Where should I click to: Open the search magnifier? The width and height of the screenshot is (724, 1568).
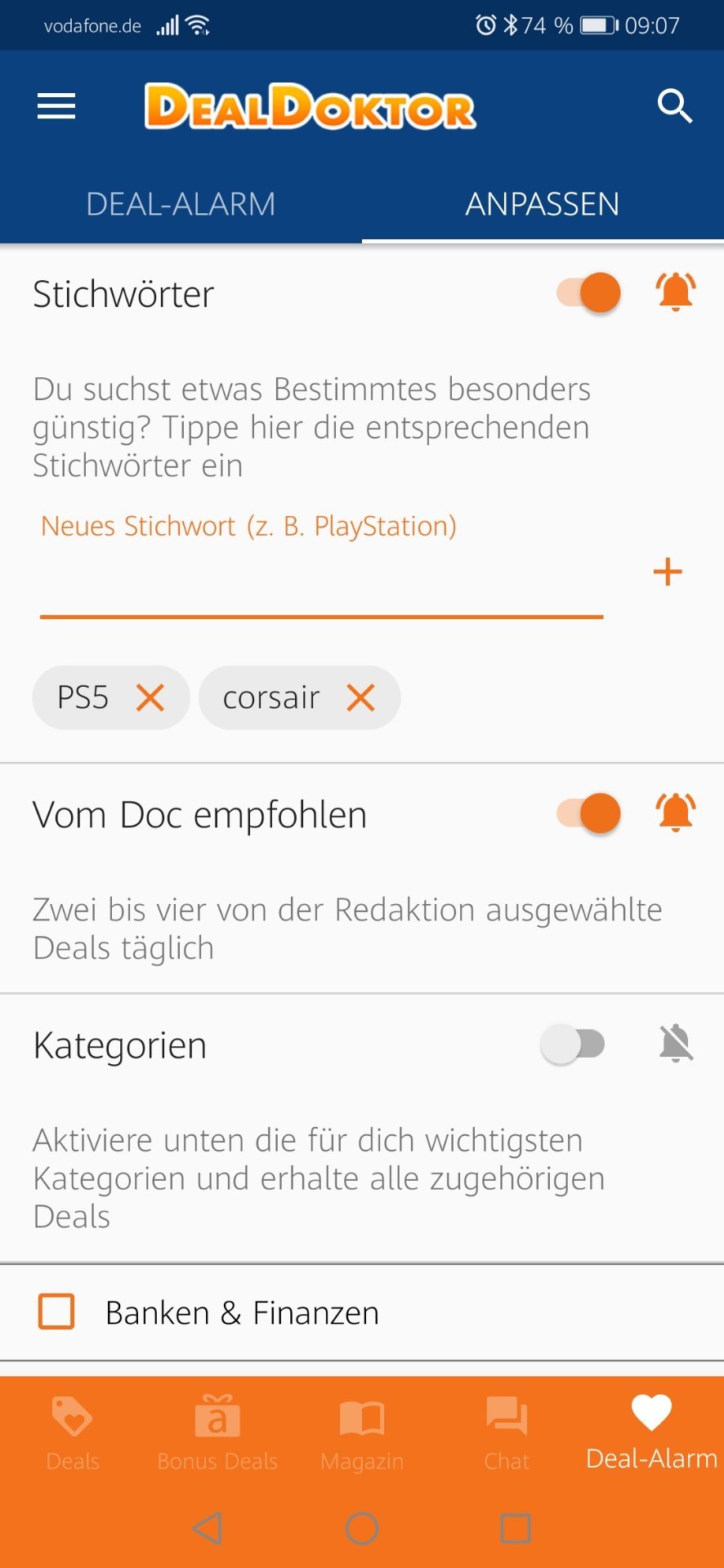tap(675, 106)
